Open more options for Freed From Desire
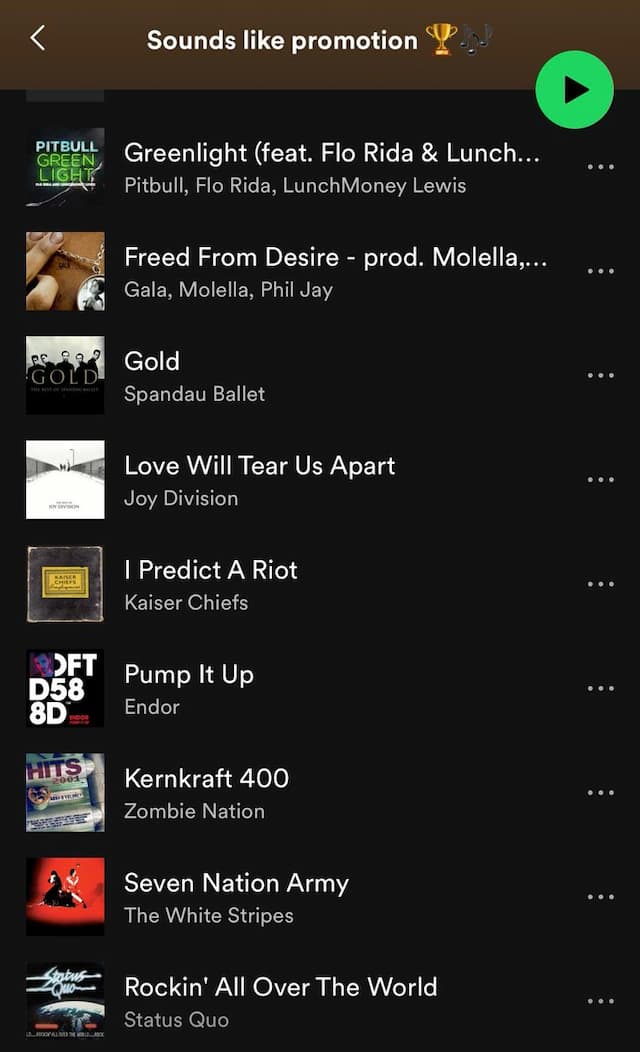 (x=600, y=271)
